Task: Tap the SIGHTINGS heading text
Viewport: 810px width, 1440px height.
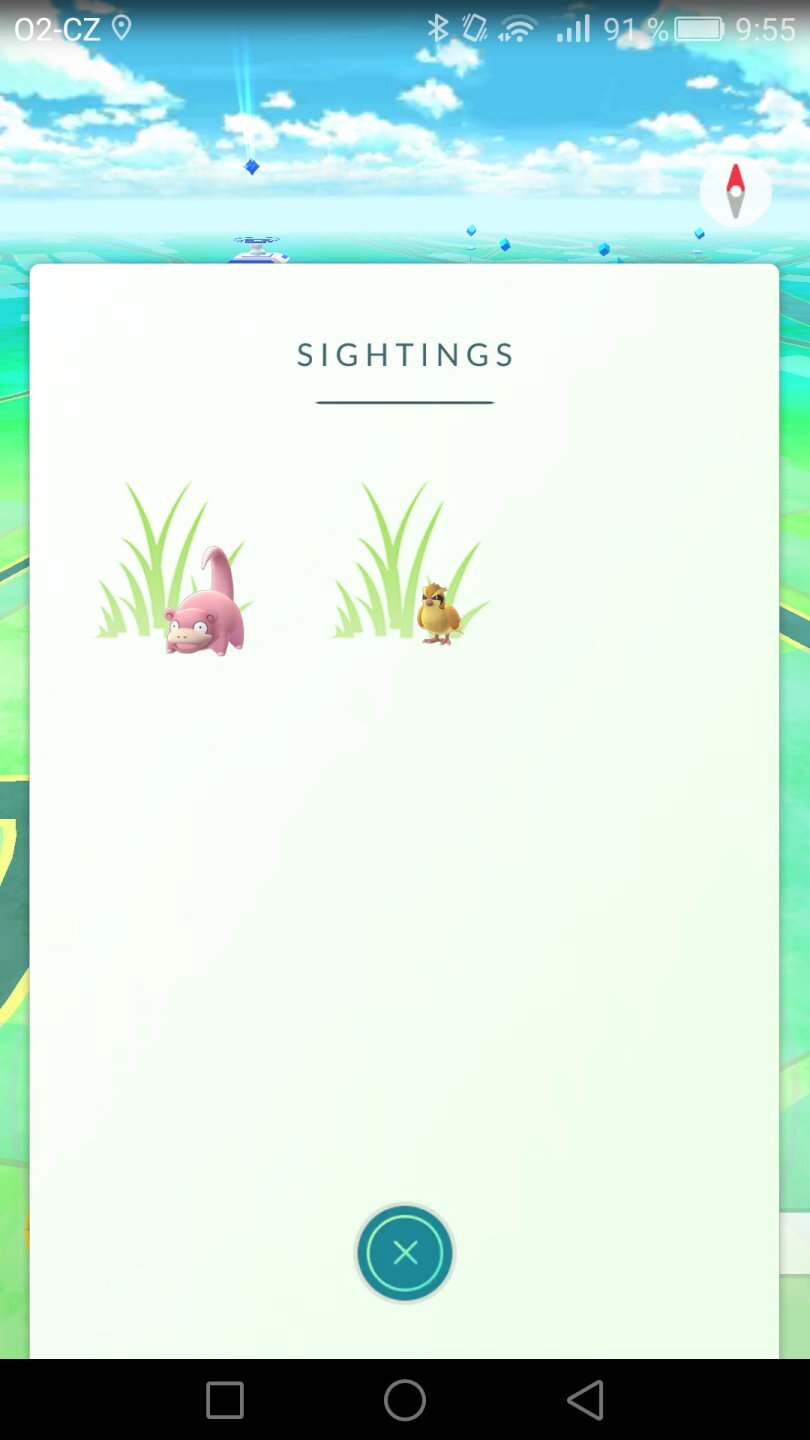Action: (x=404, y=355)
